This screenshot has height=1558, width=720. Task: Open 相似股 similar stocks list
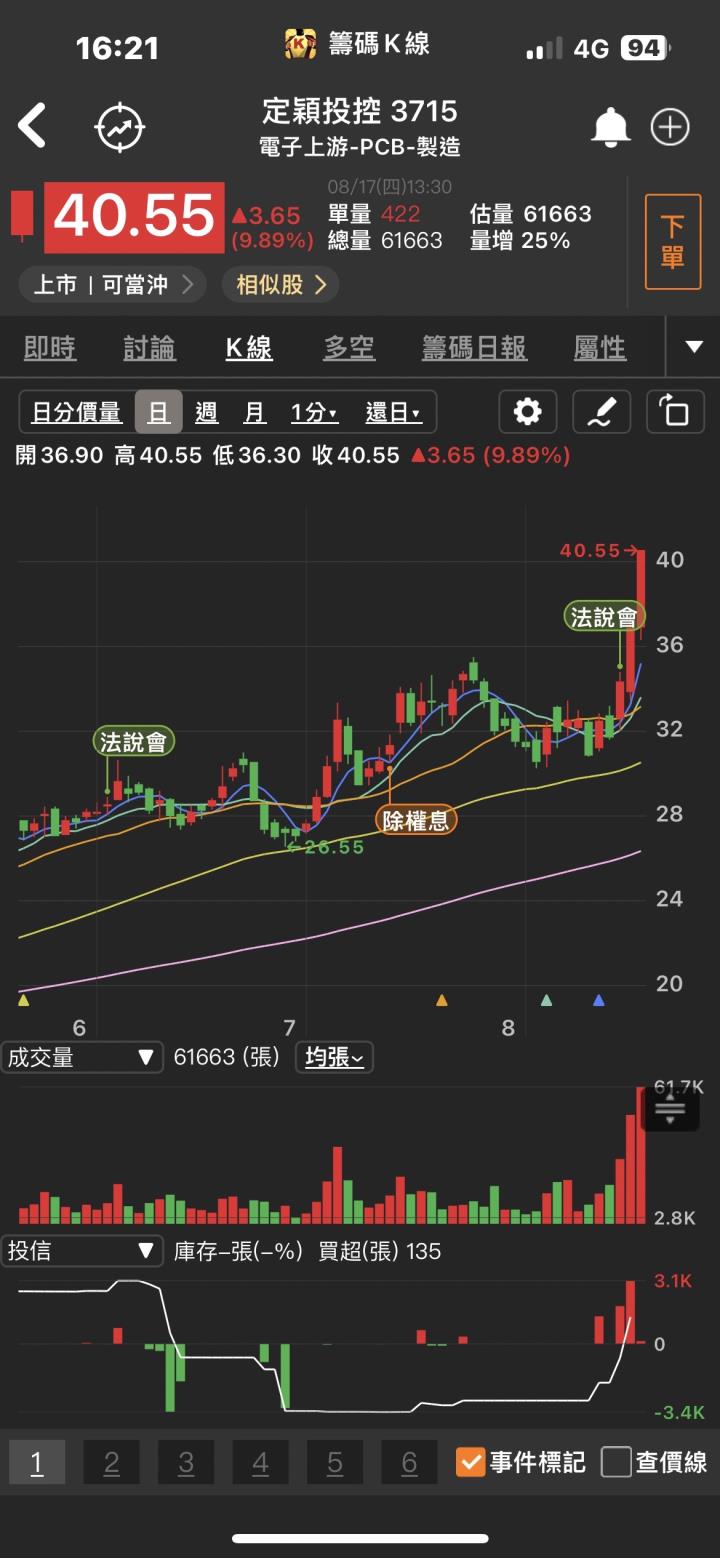[280, 285]
